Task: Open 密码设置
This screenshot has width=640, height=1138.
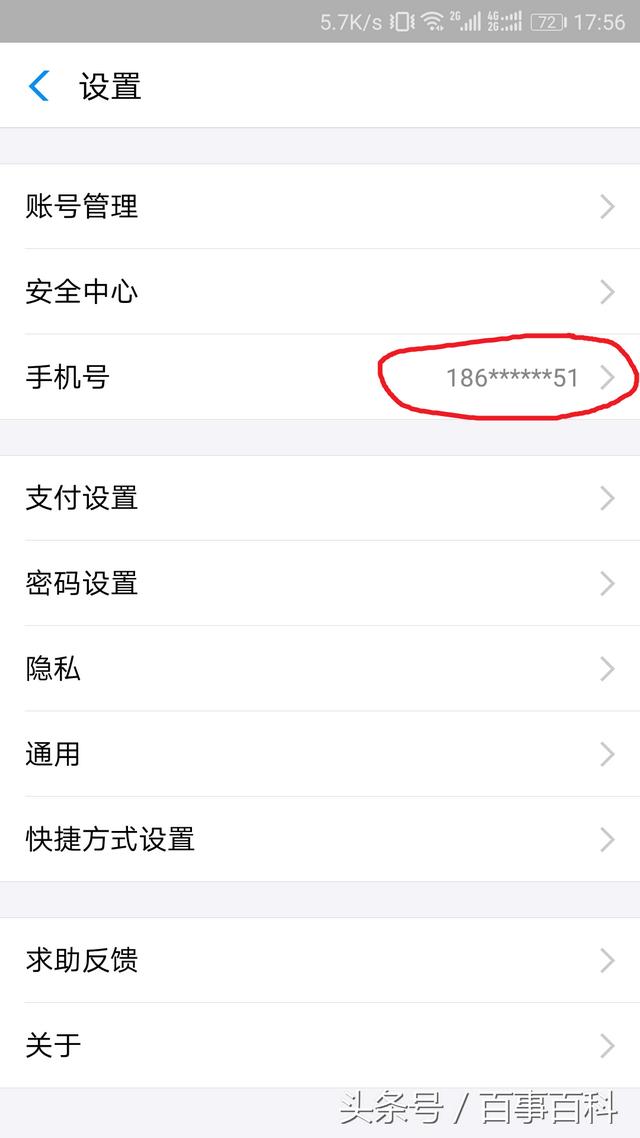Action: click(320, 583)
